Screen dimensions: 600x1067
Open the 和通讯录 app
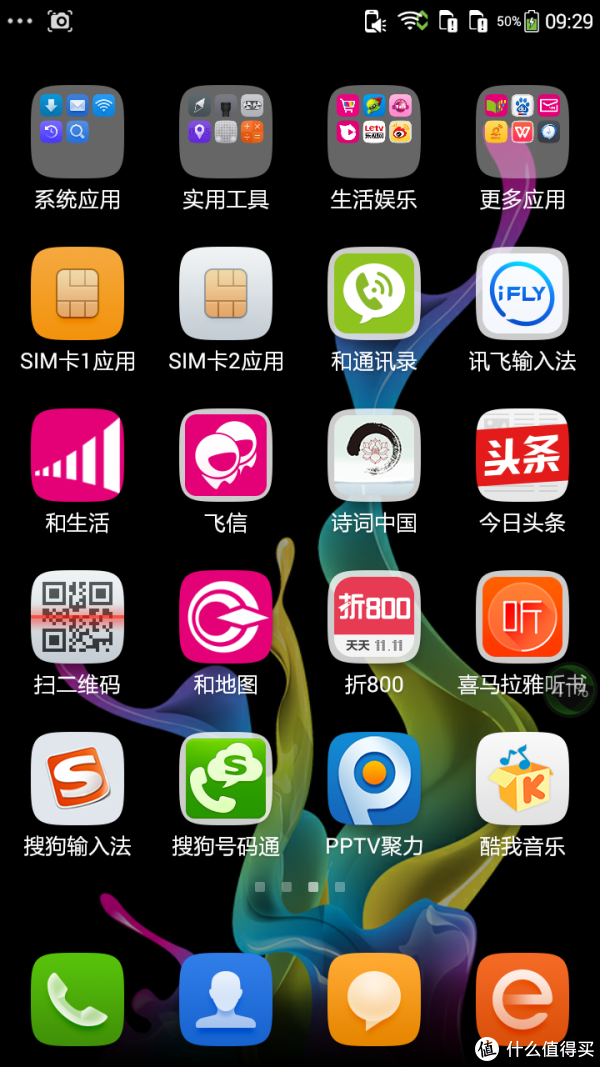tap(374, 294)
